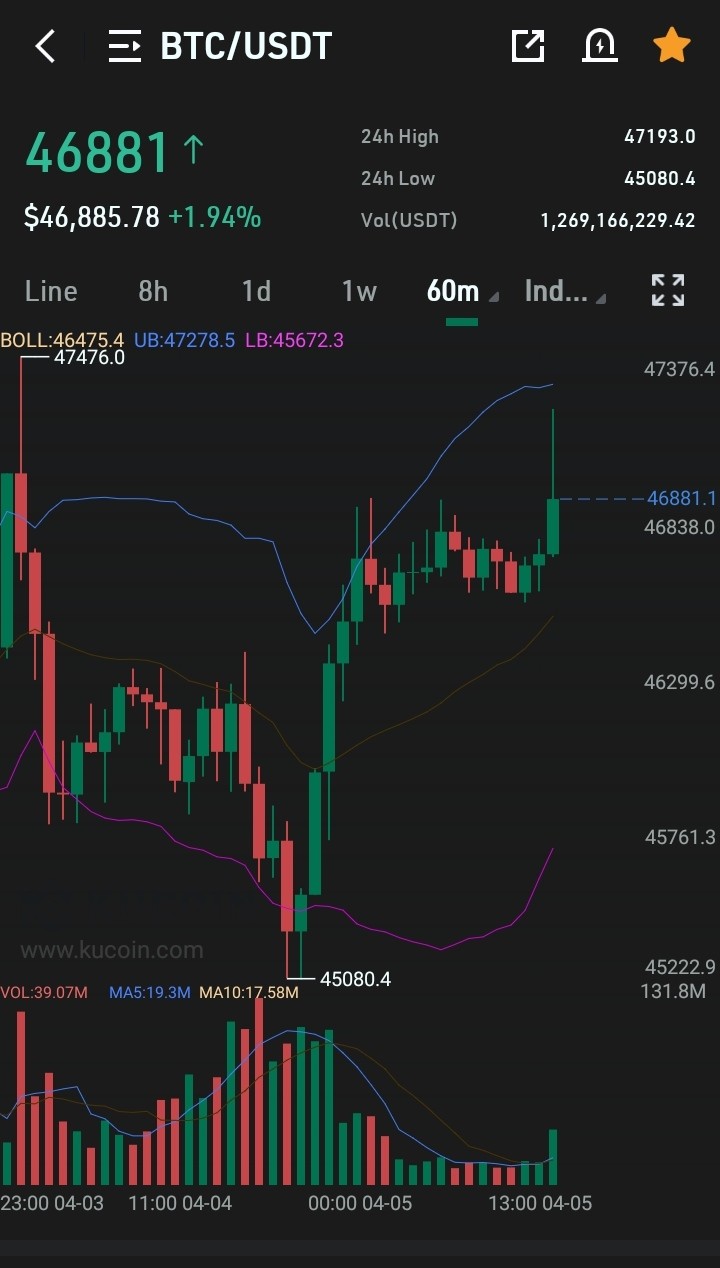The image size is (720, 1268).
Task: Share the chart via the export icon
Action: 528,46
